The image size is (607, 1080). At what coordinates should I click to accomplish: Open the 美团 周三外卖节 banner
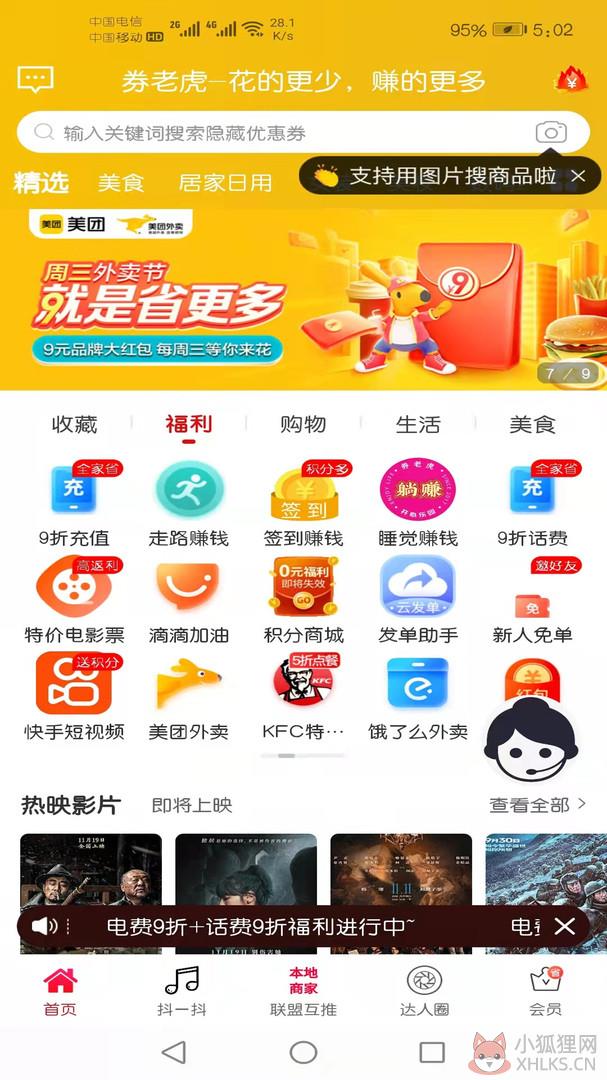(x=303, y=299)
